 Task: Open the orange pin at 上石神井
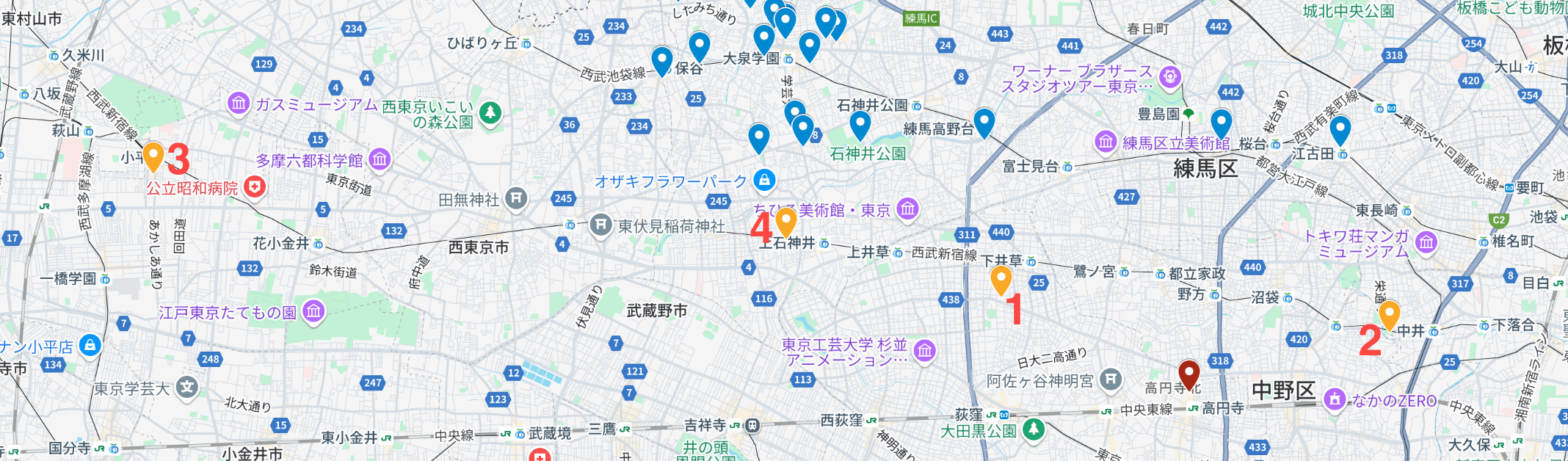785,220
